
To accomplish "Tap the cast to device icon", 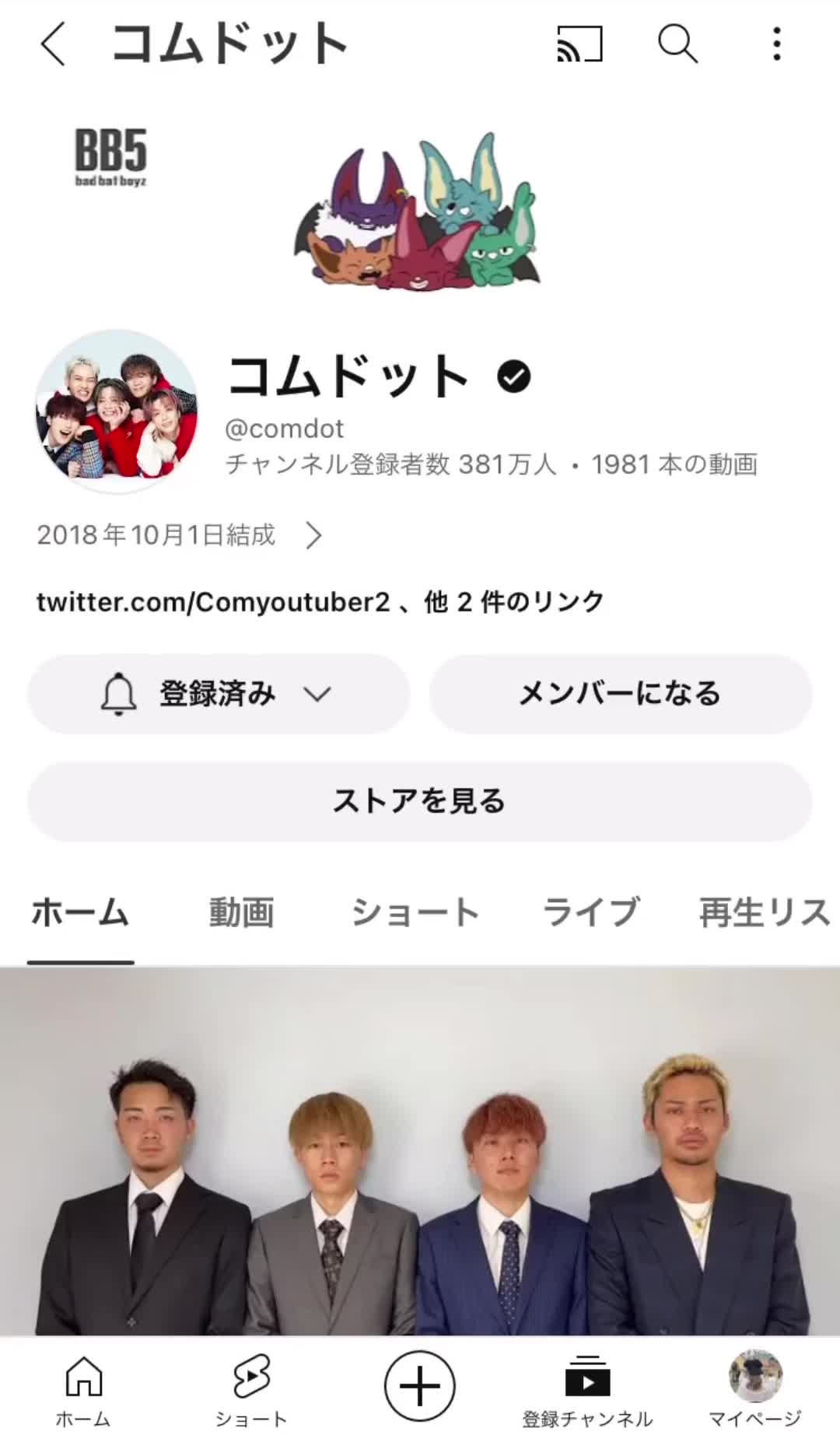I will tap(579, 44).
